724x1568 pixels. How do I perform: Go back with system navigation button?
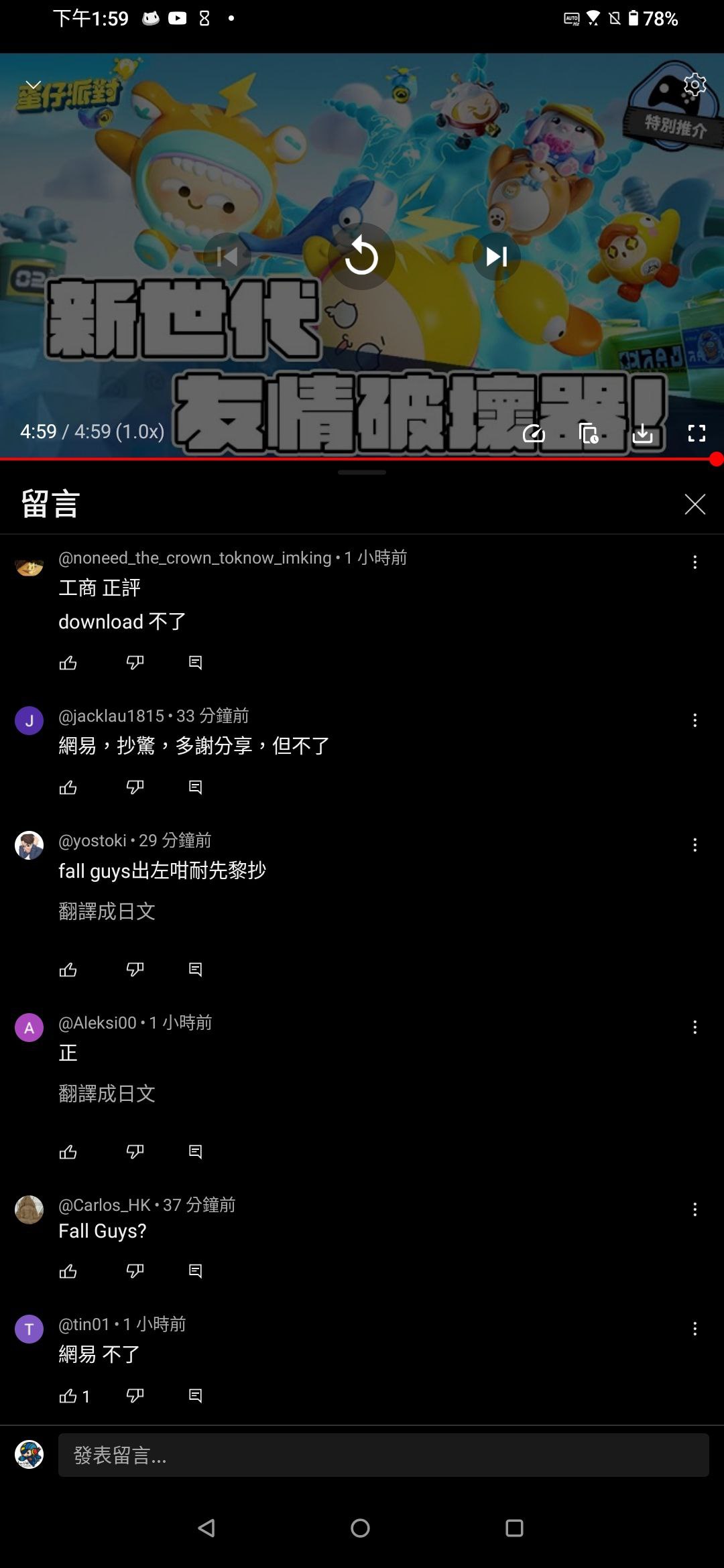click(206, 1528)
